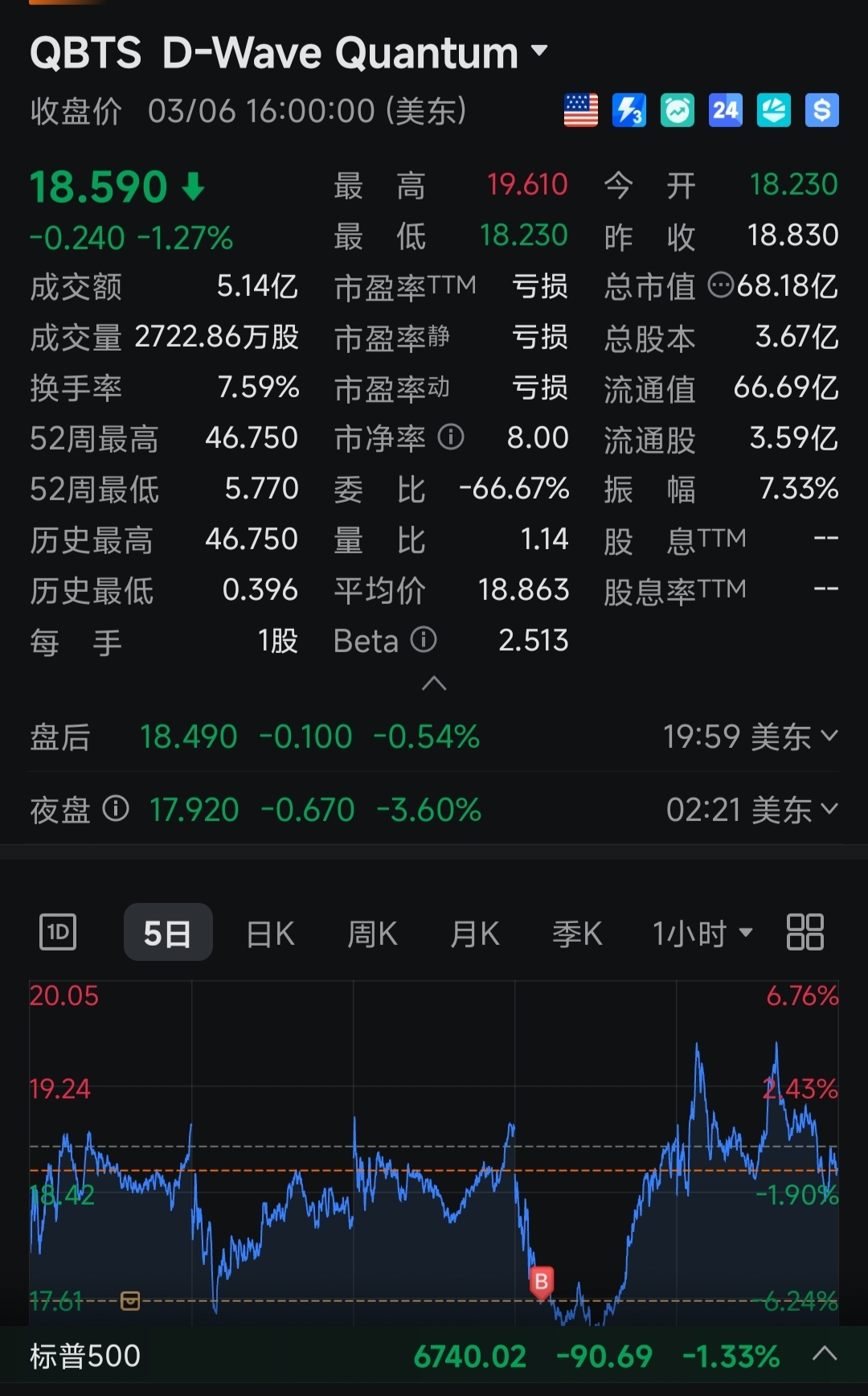Tap the dollar sign icon
Viewport: 868px width, 1396px height.
(x=822, y=111)
